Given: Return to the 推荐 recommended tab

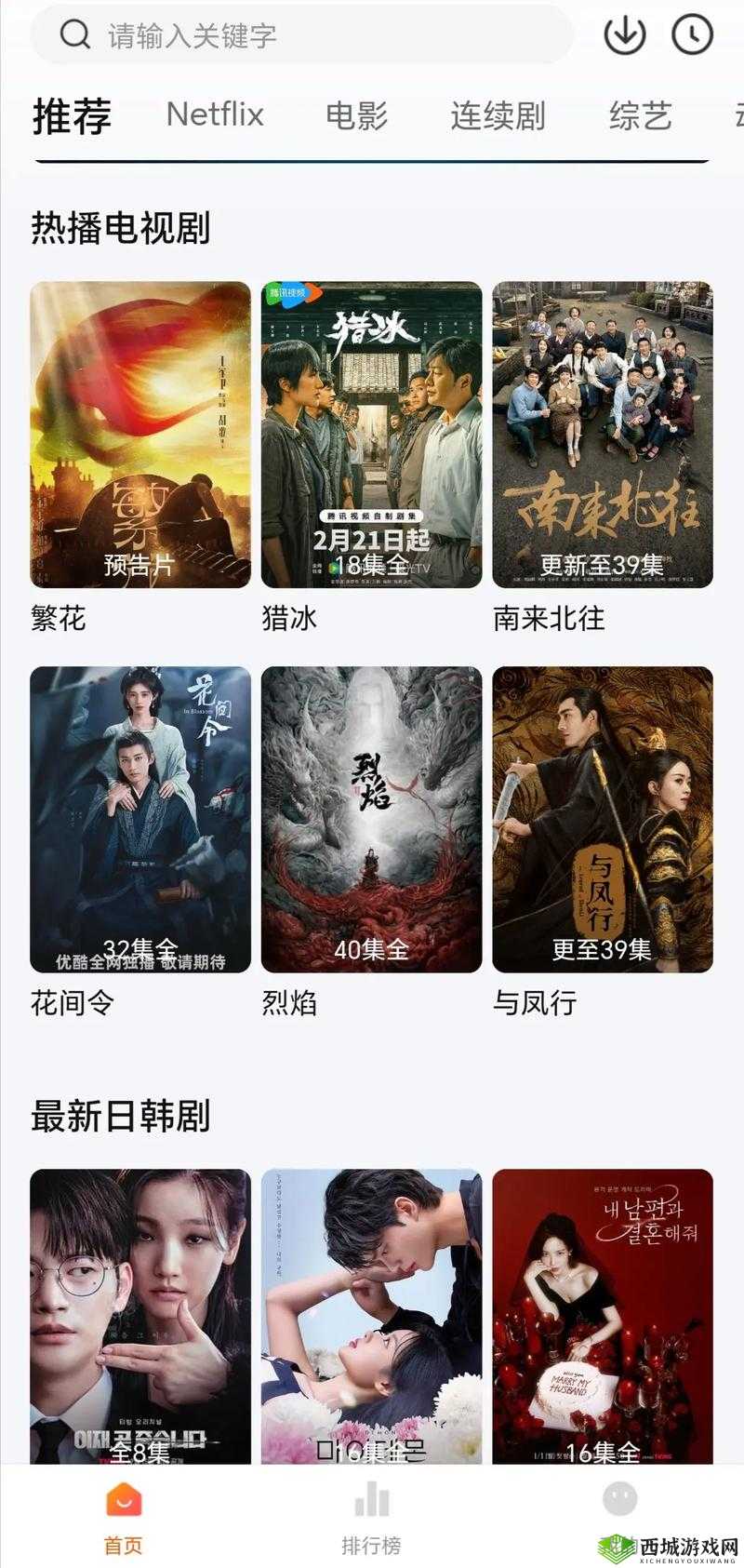Looking at the screenshot, I should pyautogui.click(x=71, y=115).
